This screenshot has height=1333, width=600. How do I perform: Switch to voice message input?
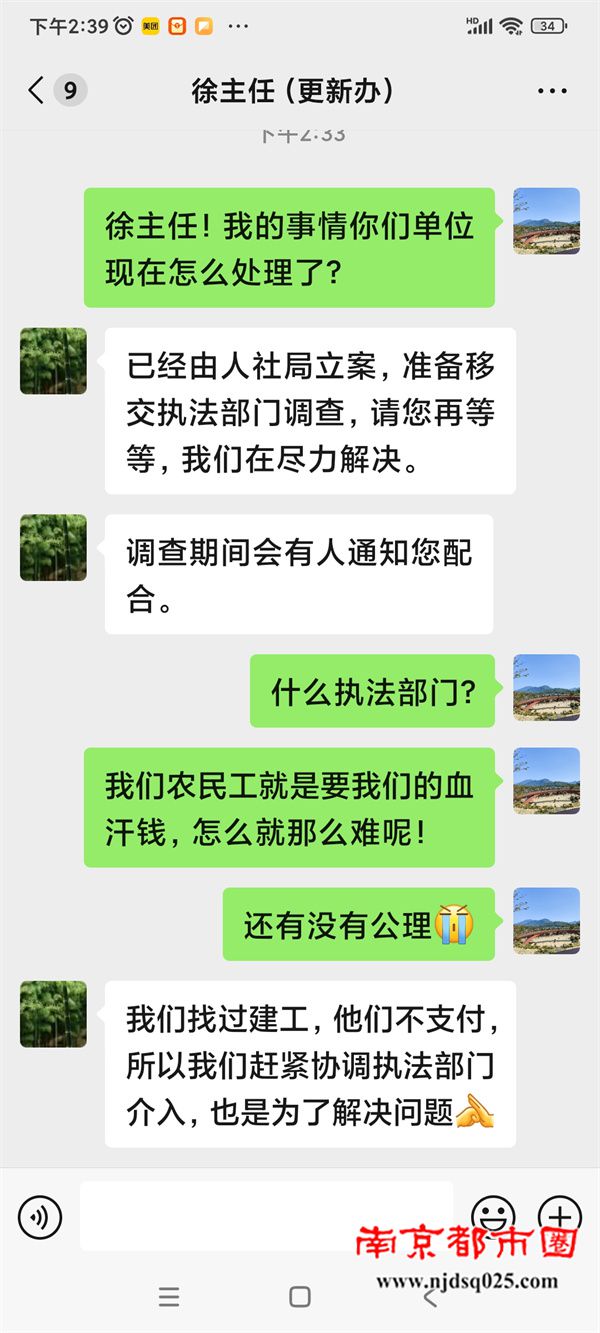[40, 1216]
